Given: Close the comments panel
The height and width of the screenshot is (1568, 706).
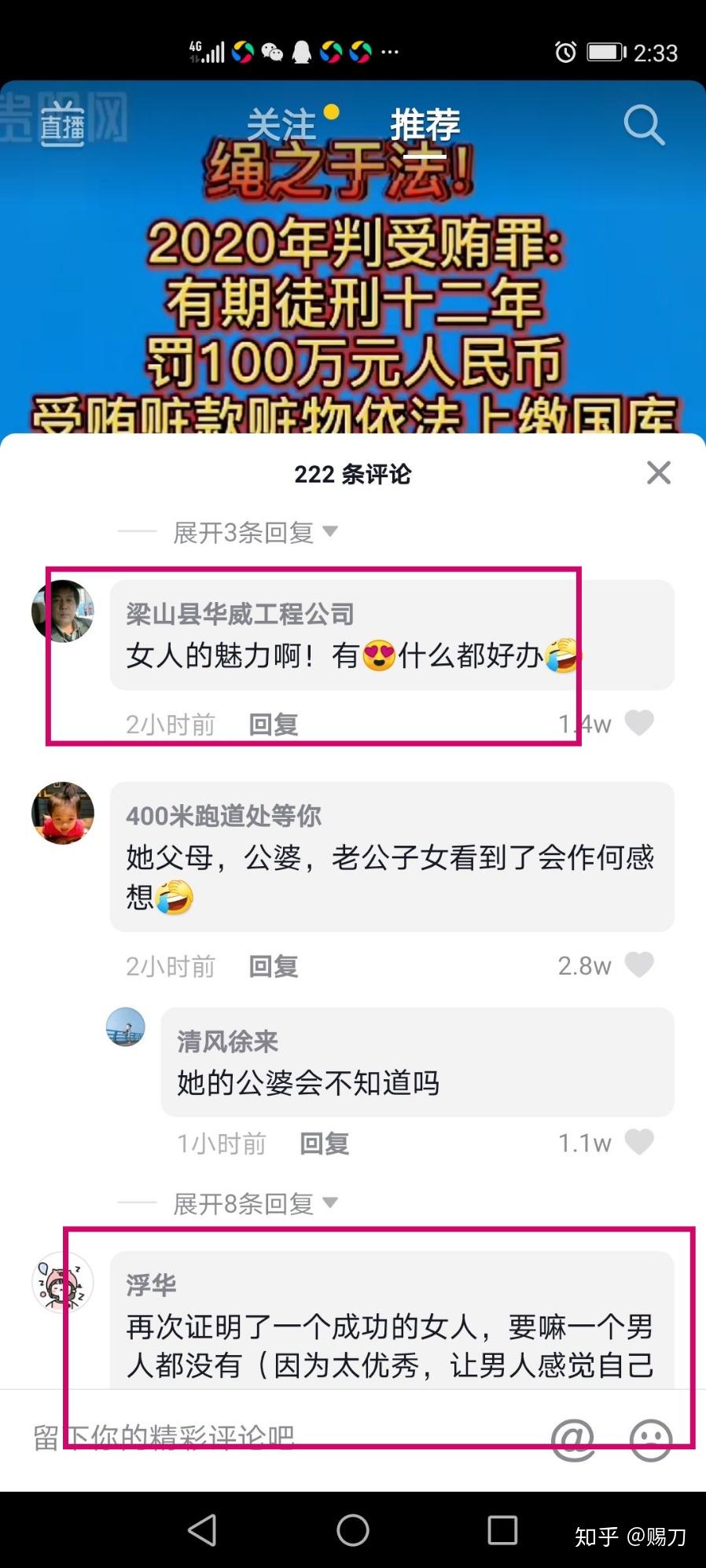Looking at the screenshot, I should pyautogui.click(x=659, y=473).
